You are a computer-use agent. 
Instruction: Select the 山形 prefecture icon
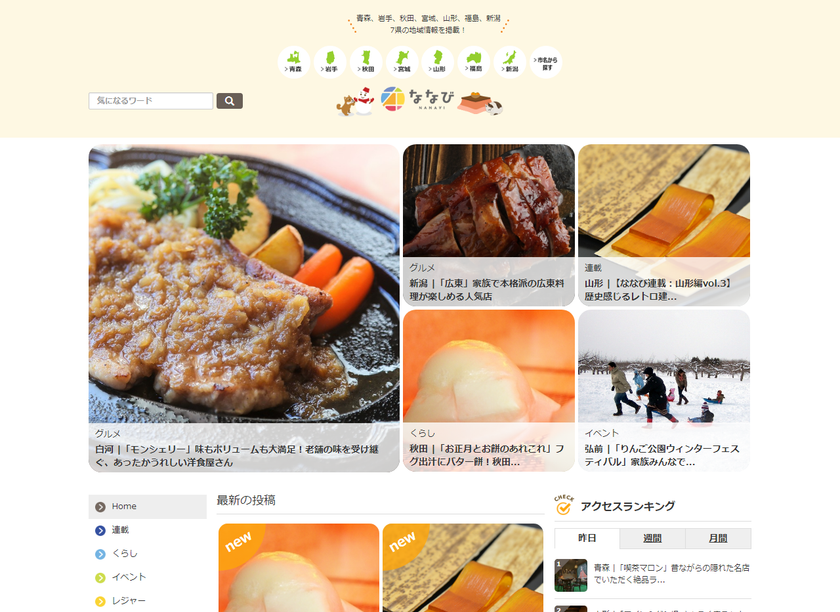pos(438,62)
